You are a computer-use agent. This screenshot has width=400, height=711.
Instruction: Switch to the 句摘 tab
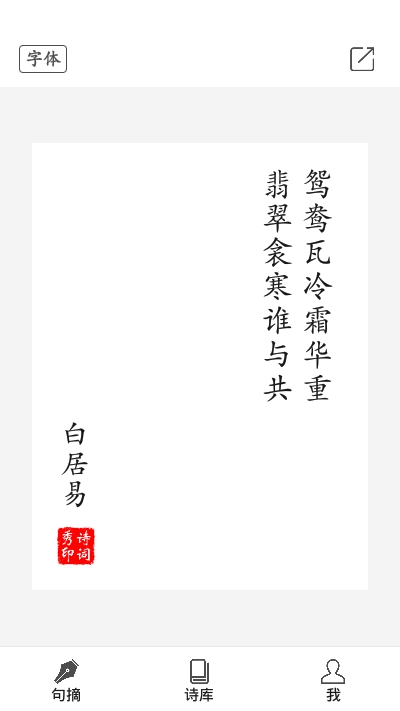(x=66, y=680)
